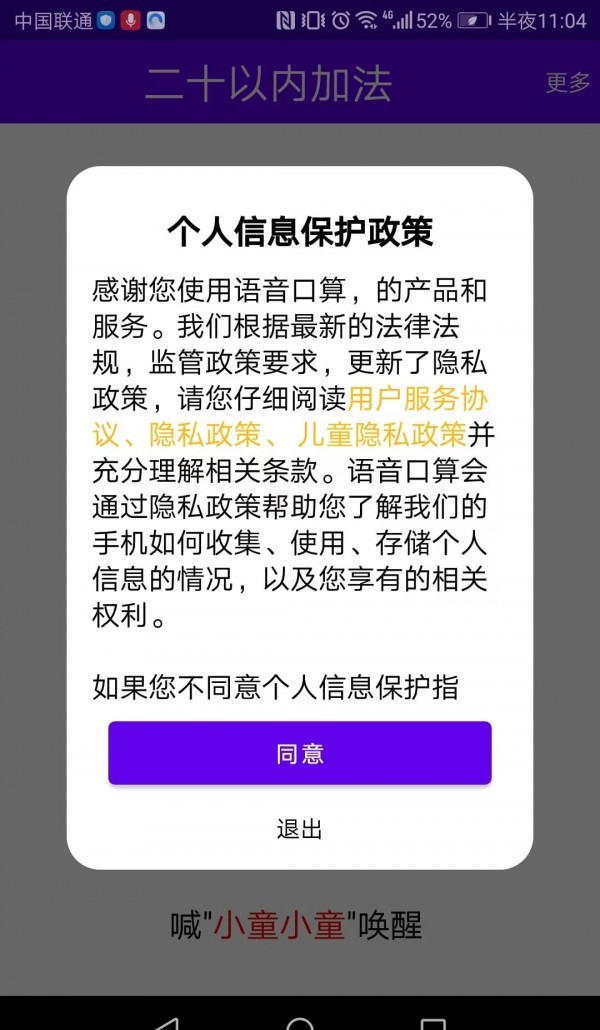Go to the home screen
The image size is (600, 1030).
coord(300,1020)
